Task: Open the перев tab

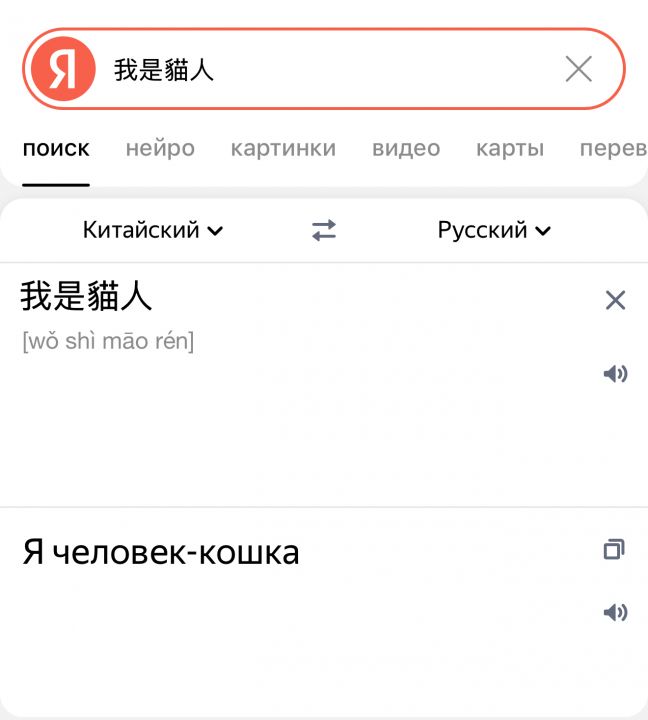Action: click(612, 149)
